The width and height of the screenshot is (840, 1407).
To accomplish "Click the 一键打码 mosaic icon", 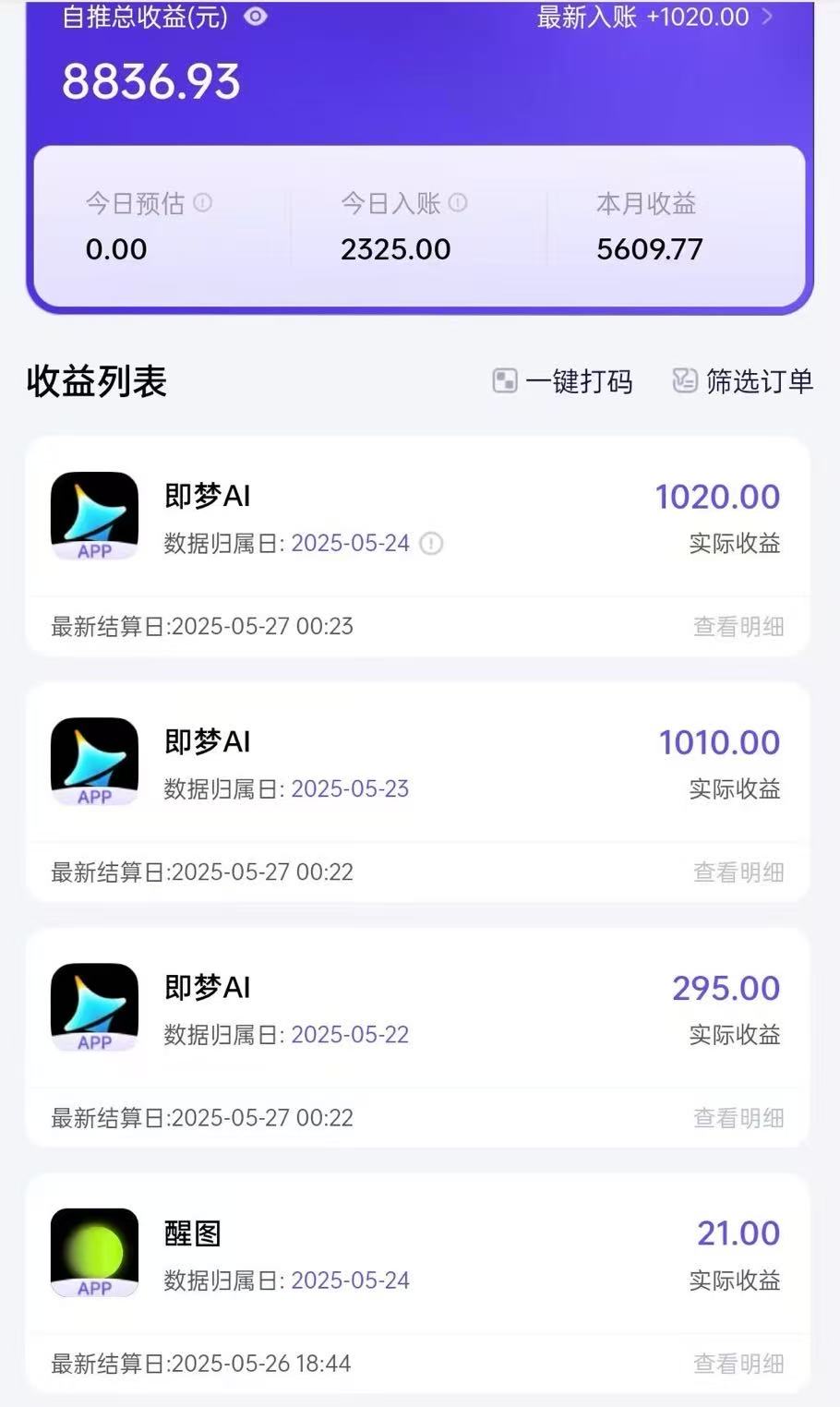I will [x=503, y=380].
